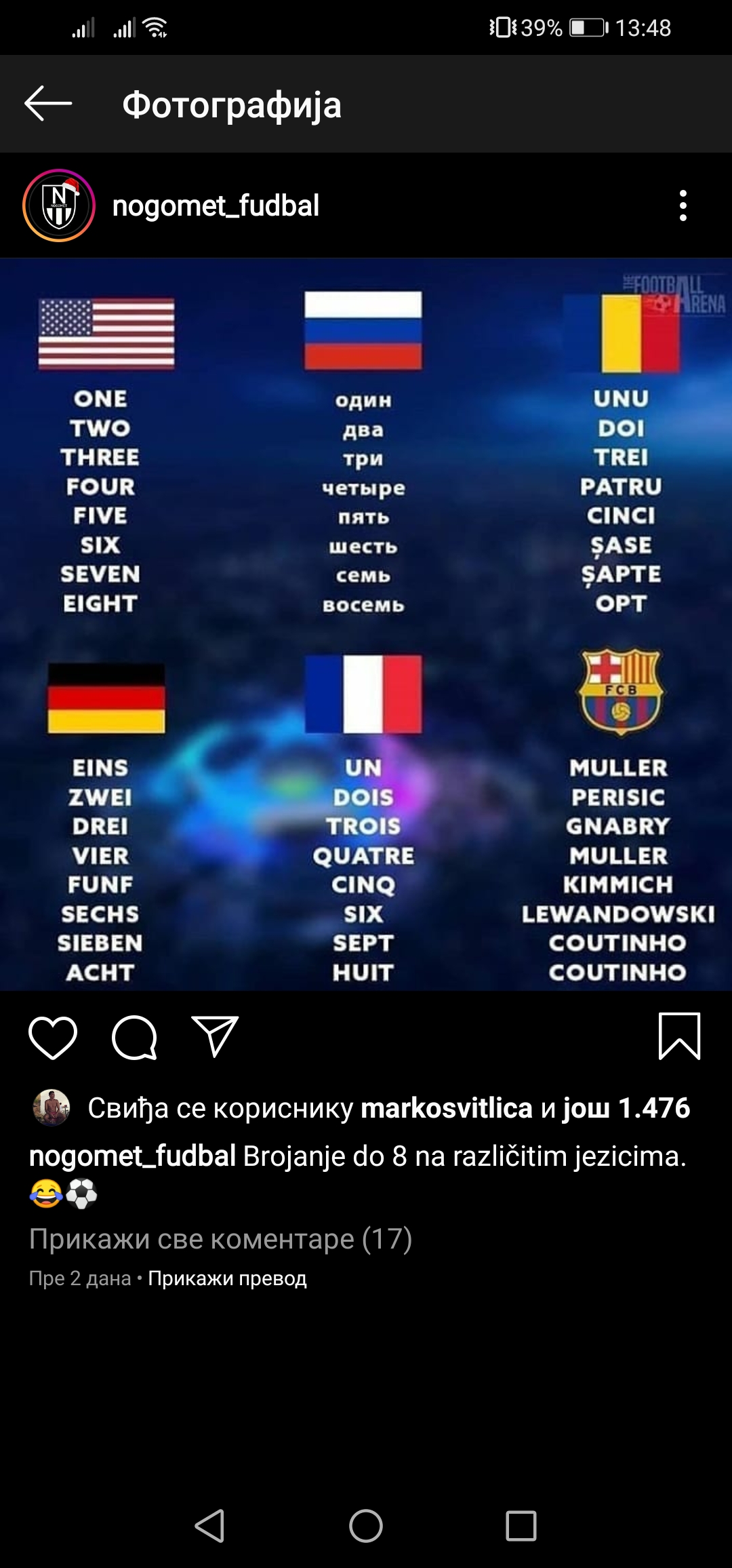Screen dimensions: 732x1568
Task: Open comments with the speech bubble icon
Action: coord(134,1038)
